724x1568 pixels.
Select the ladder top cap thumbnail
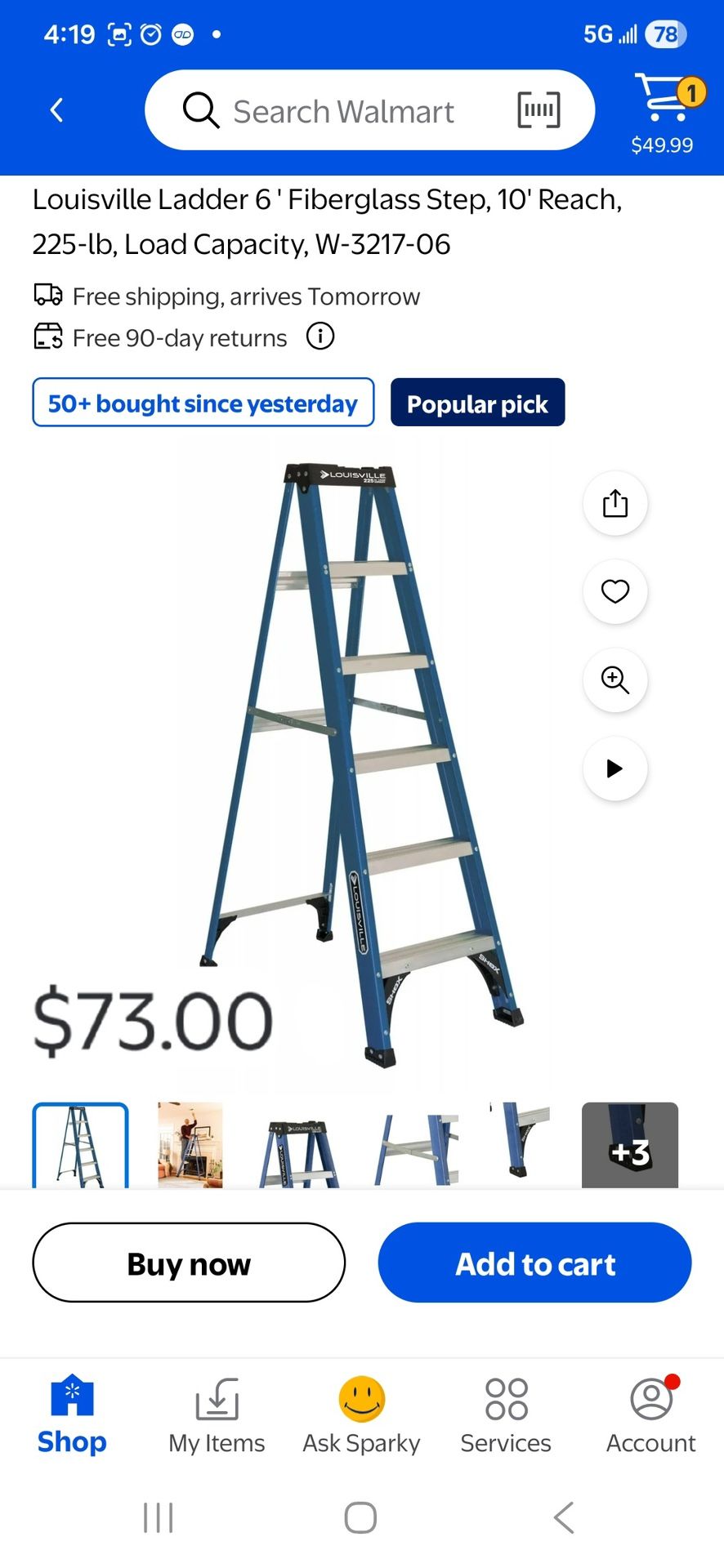pos(299,1145)
